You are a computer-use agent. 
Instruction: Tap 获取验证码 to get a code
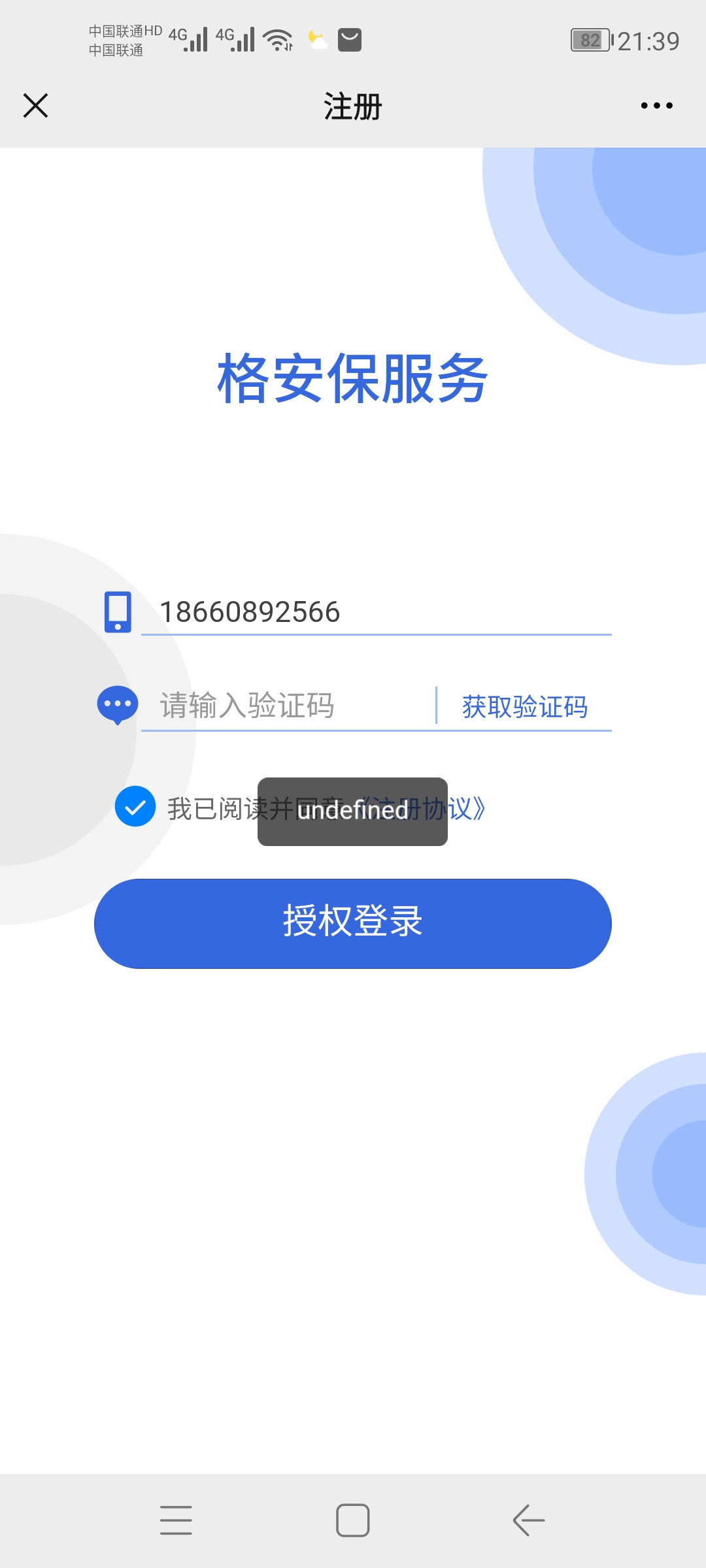525,707
